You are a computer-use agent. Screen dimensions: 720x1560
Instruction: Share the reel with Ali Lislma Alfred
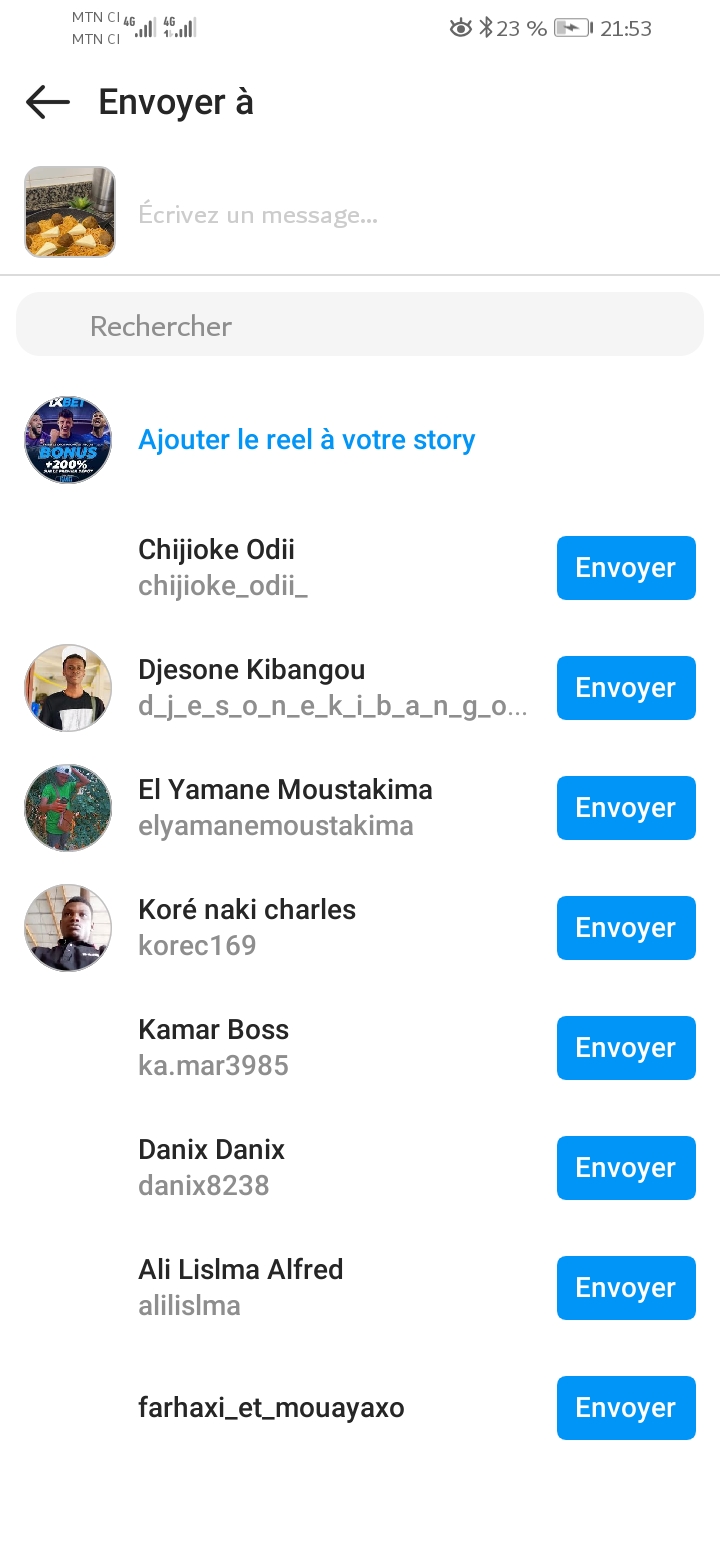[625, 1288]
